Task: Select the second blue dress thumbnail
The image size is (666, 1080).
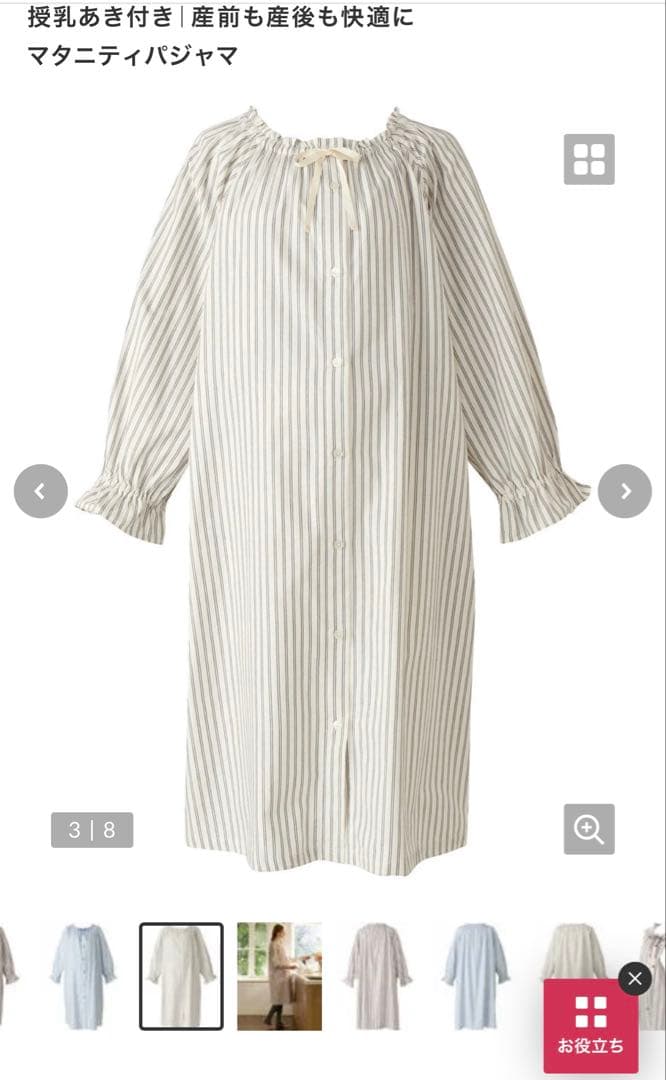Action: tap(475, 976)
